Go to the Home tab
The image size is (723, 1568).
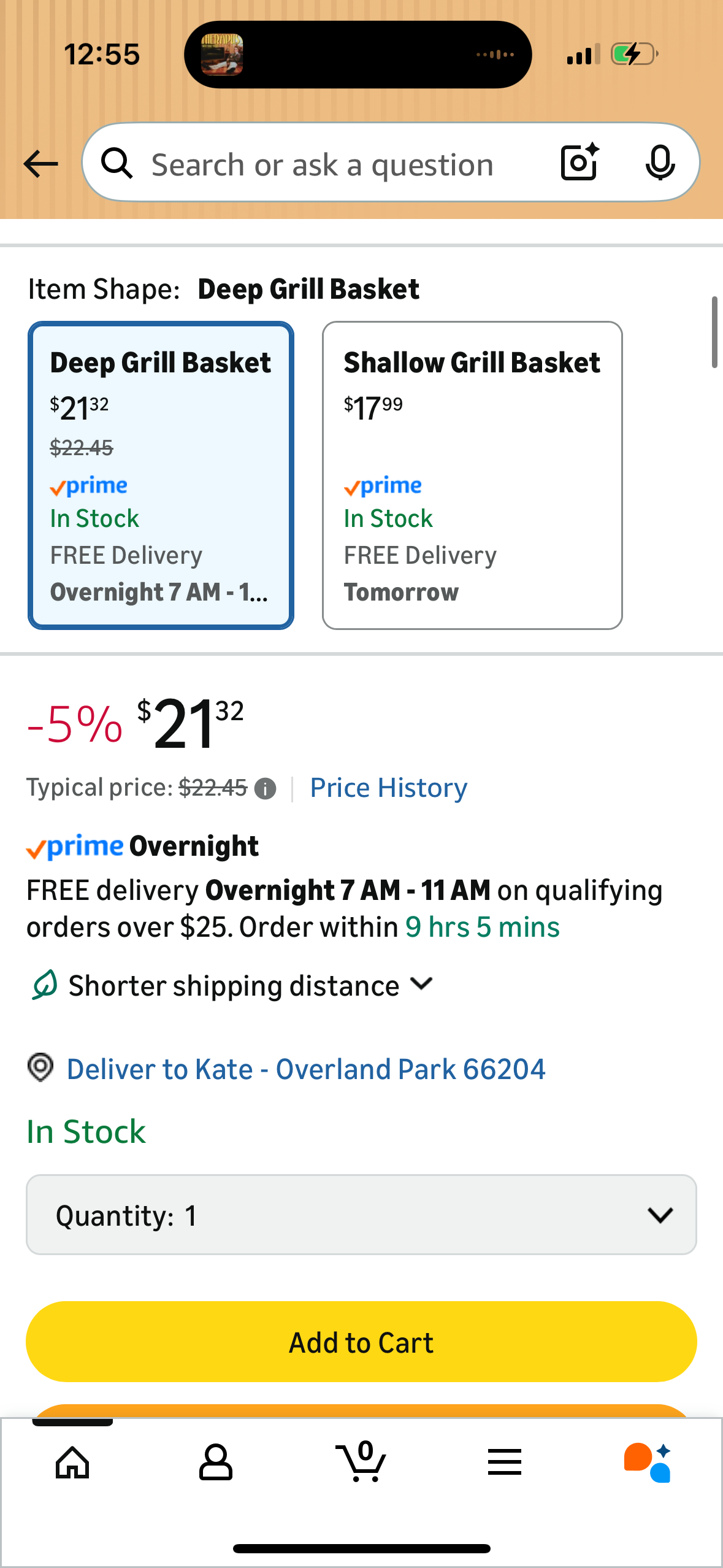72,1462
